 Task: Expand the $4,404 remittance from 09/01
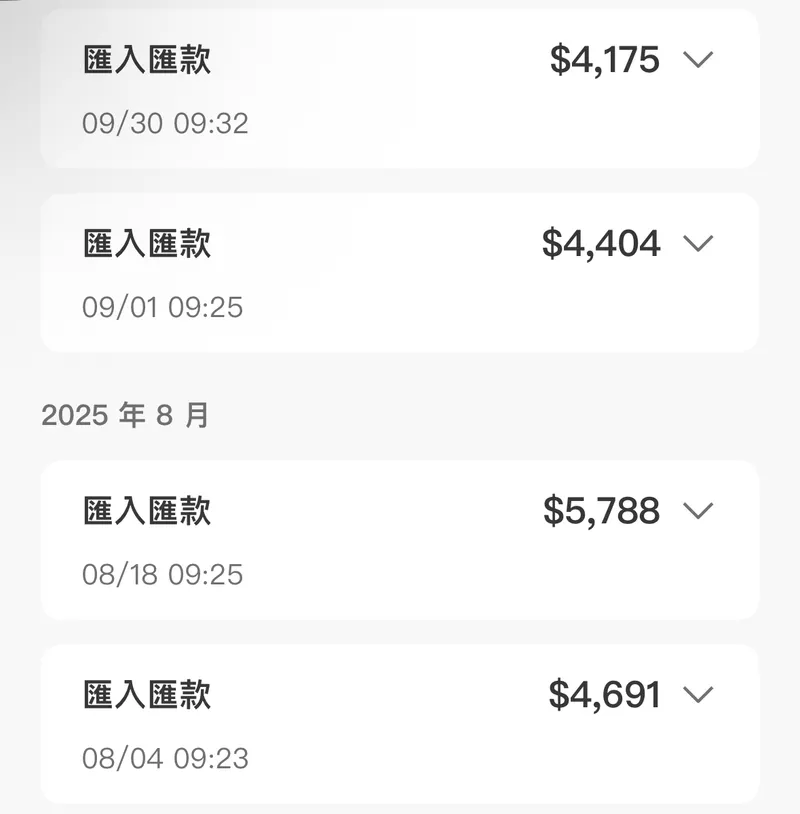point(697,243)
